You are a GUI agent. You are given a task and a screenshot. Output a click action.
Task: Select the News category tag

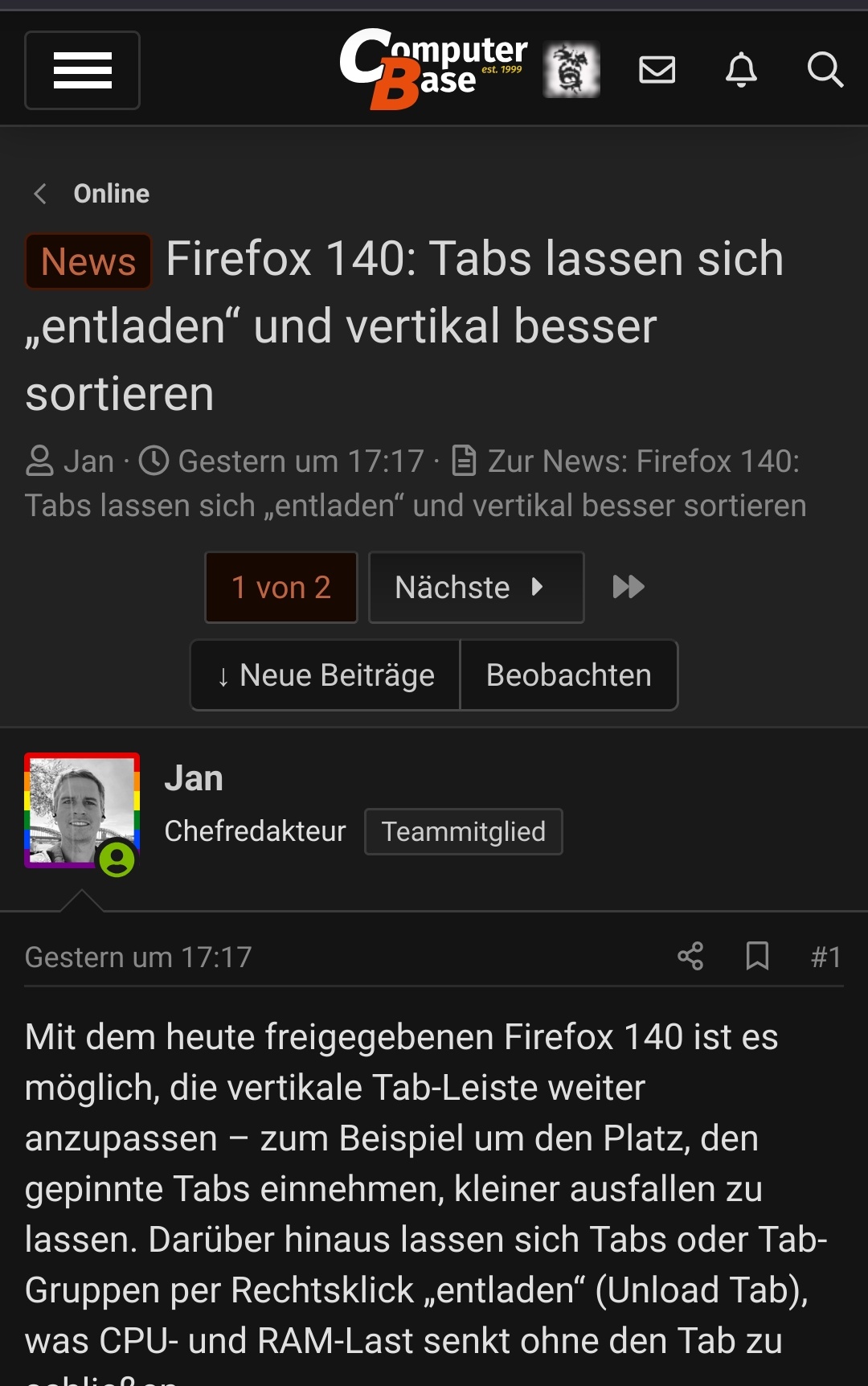pos(88,260)
